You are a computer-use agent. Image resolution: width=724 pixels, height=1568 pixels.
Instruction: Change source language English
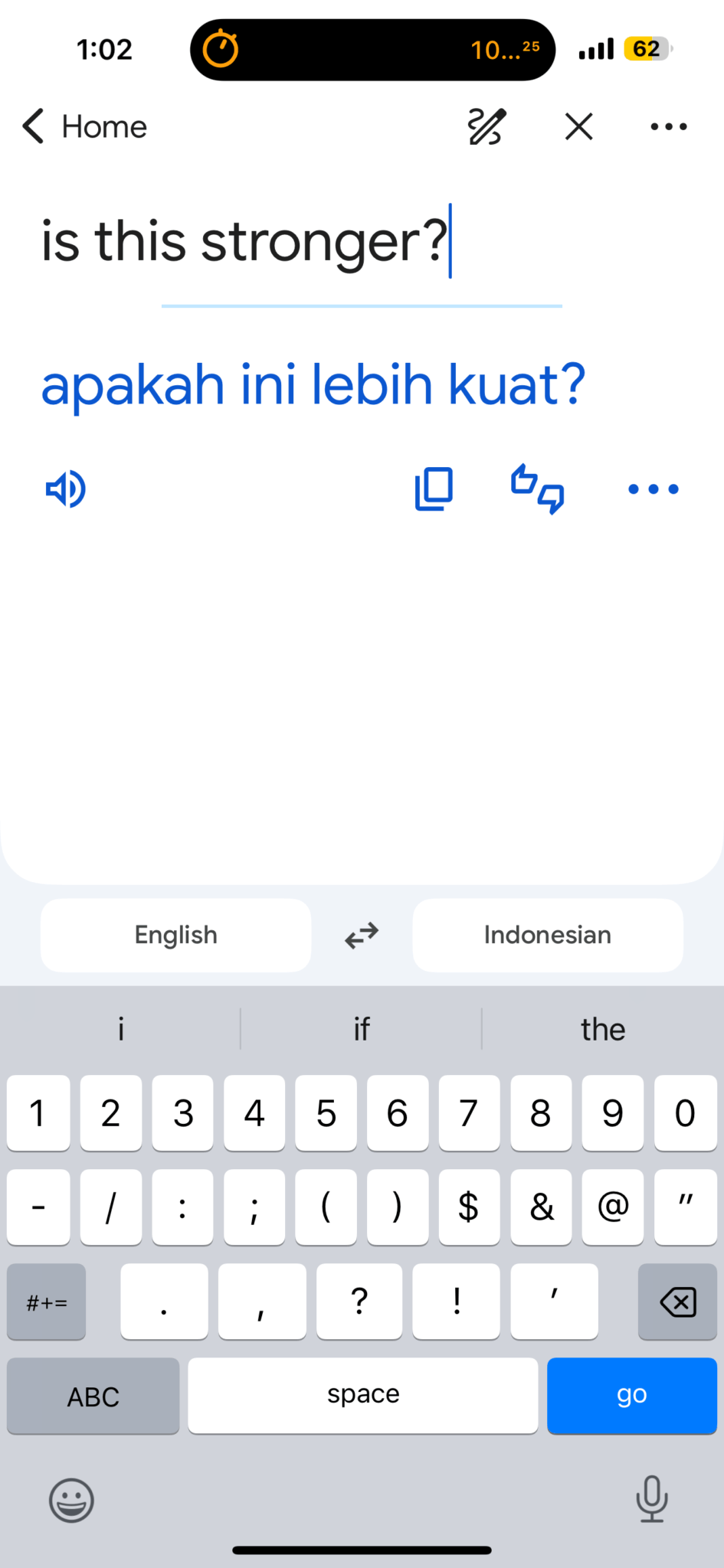click(x=176, y=935)
